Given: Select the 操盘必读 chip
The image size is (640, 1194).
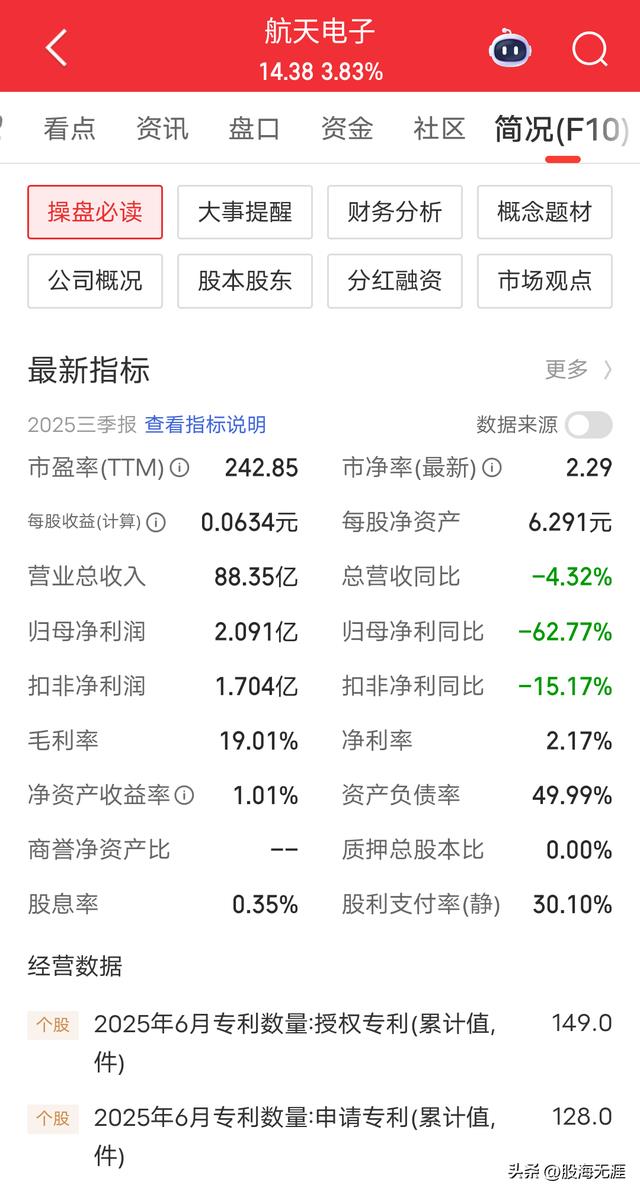Looking at the screenshot, I should tap(95, 212).
